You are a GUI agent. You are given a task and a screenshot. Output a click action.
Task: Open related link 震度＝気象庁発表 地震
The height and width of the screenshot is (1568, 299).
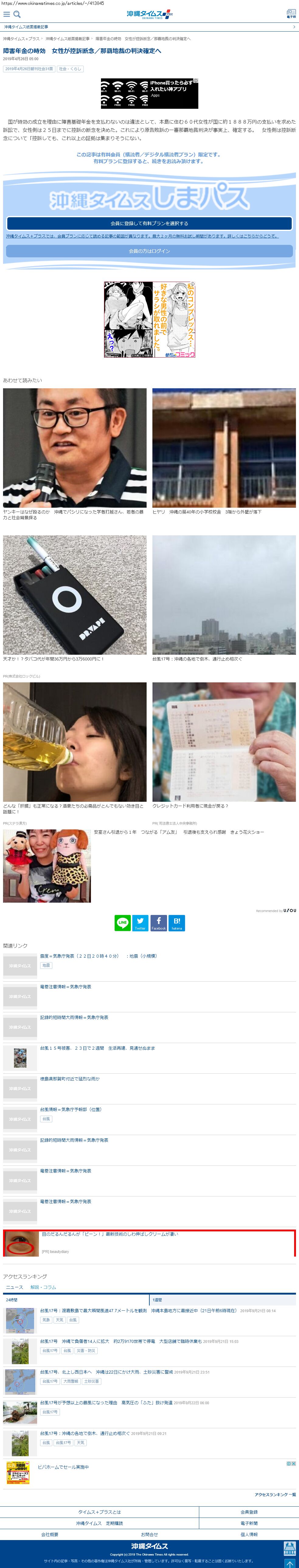(x=98, y=956)
